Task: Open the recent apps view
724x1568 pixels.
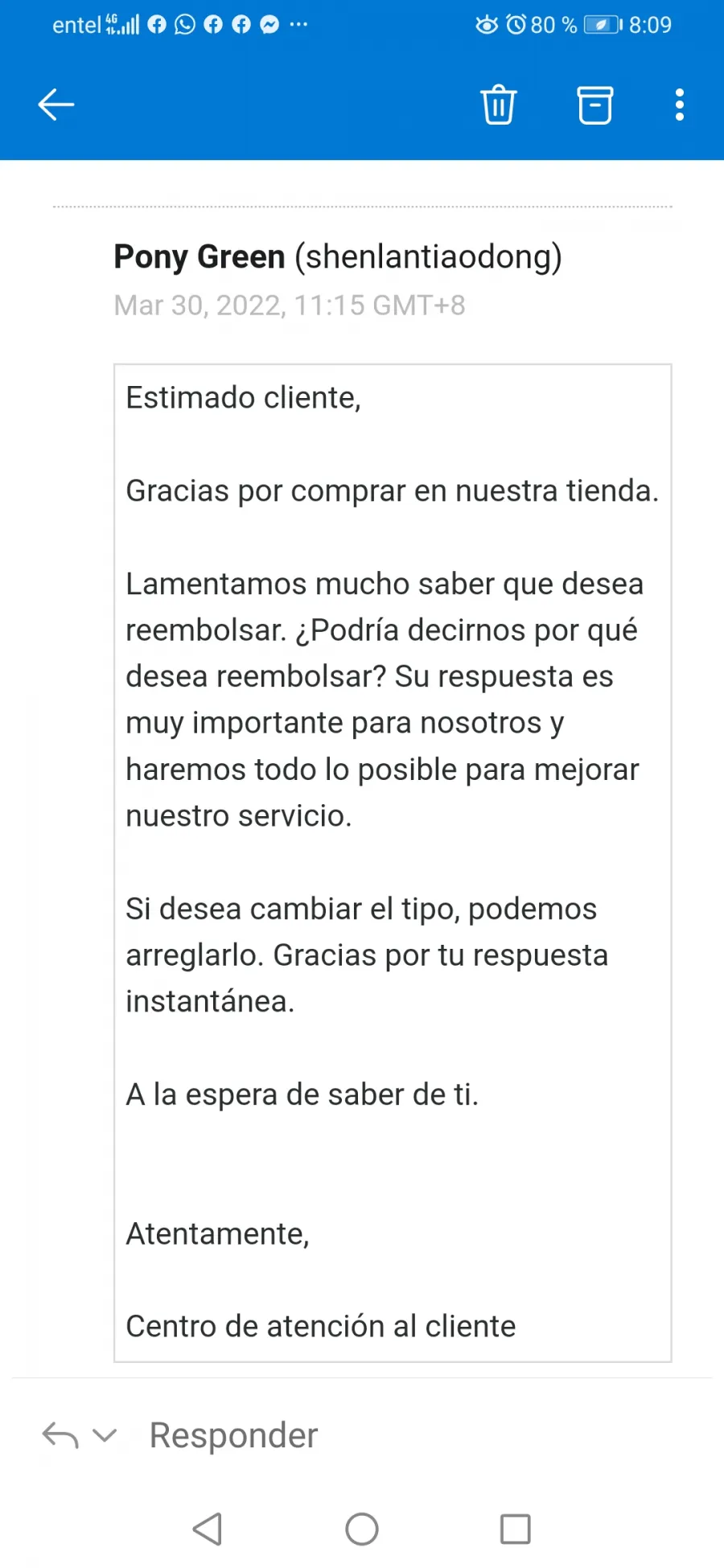Action: (516, 1529)
